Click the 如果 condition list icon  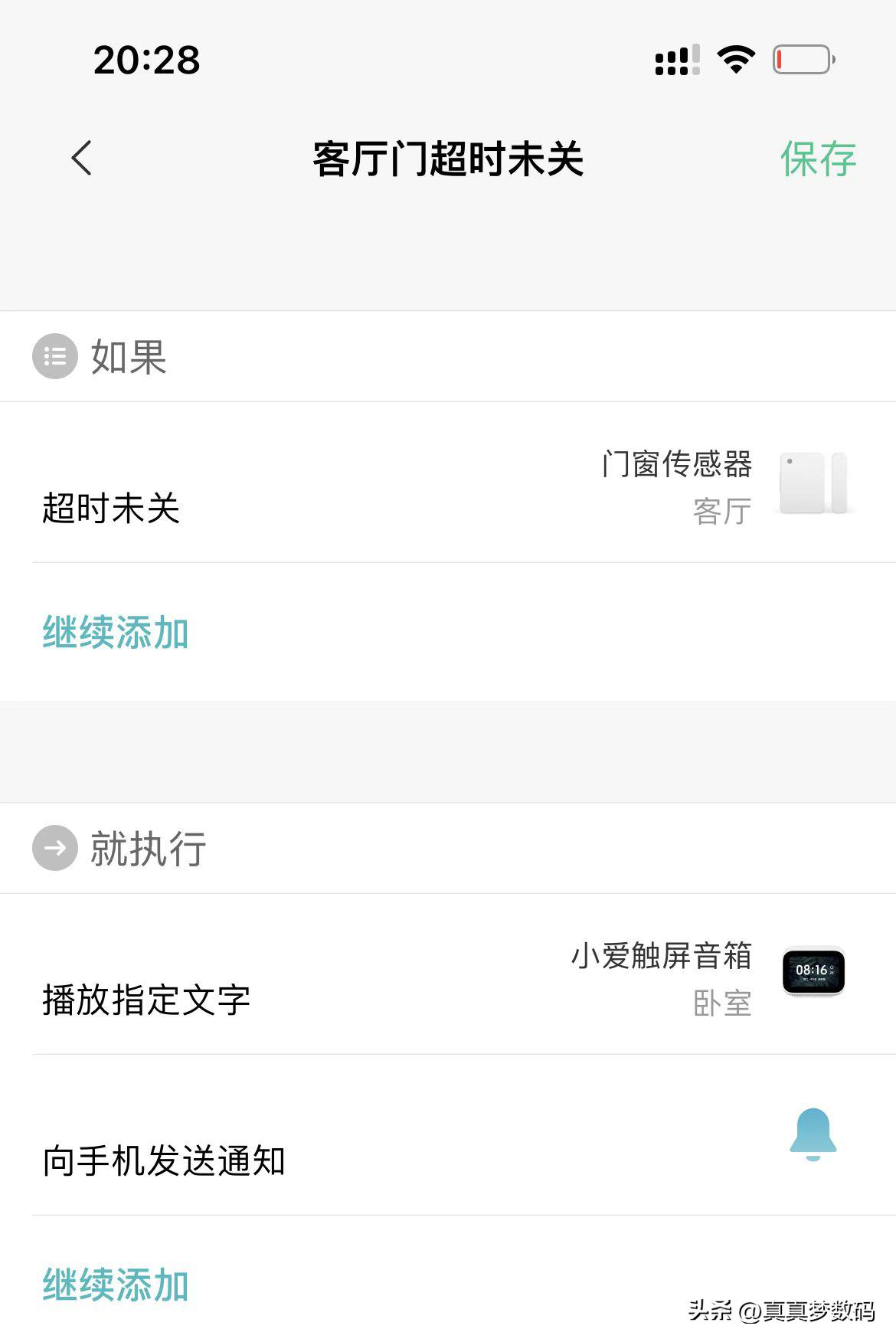[54, 357]
